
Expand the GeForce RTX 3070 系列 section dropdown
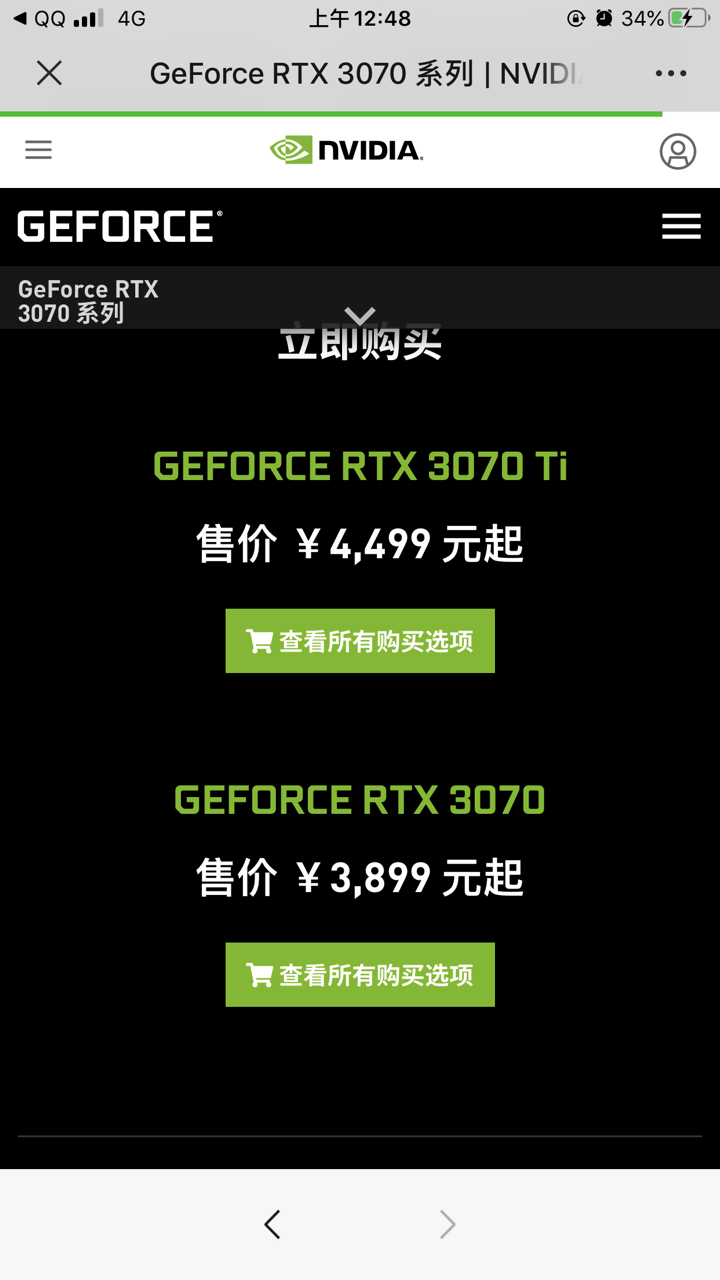360,316
